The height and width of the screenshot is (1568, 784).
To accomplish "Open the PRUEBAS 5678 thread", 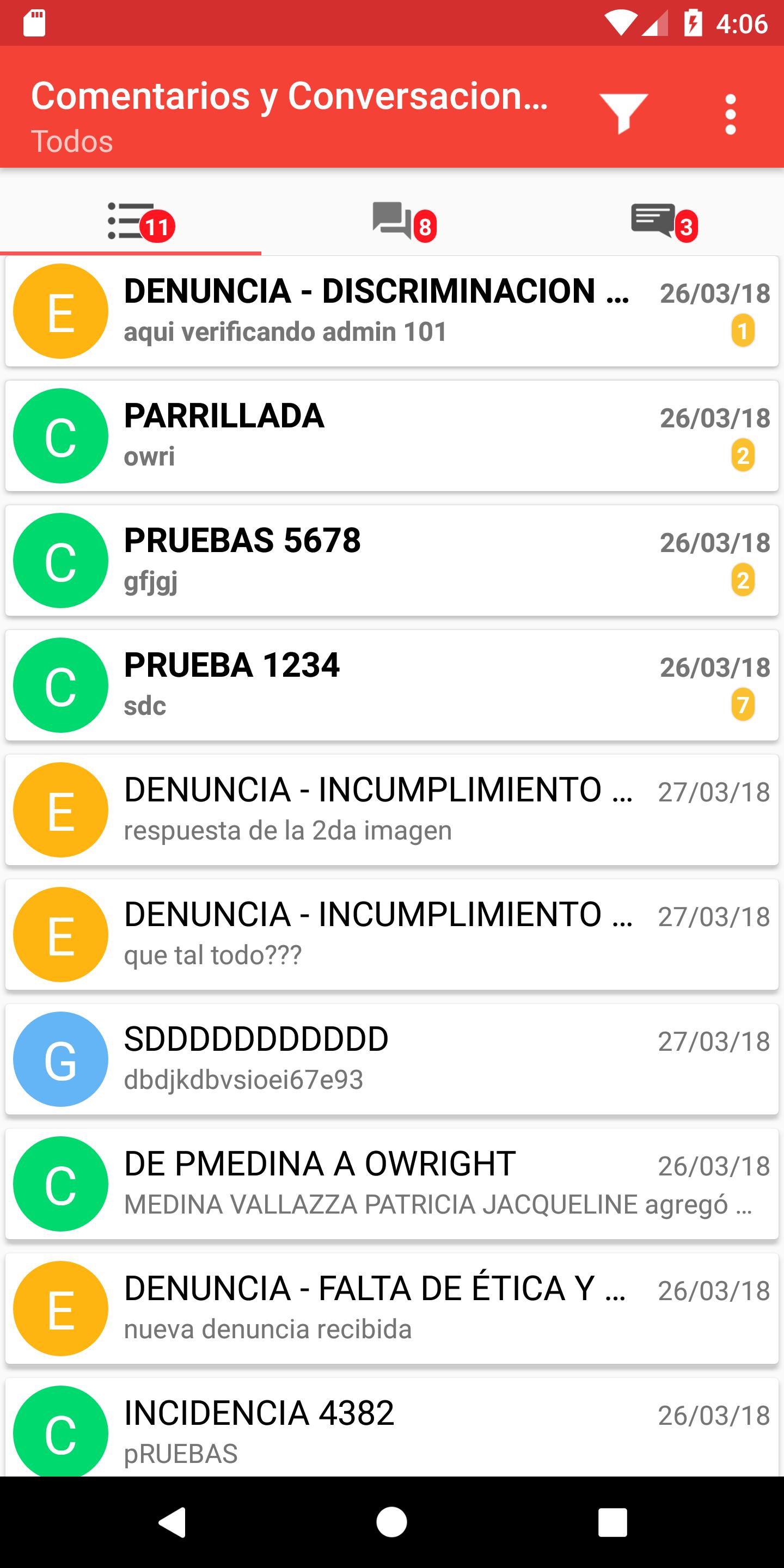I will (x=392, y=561).
